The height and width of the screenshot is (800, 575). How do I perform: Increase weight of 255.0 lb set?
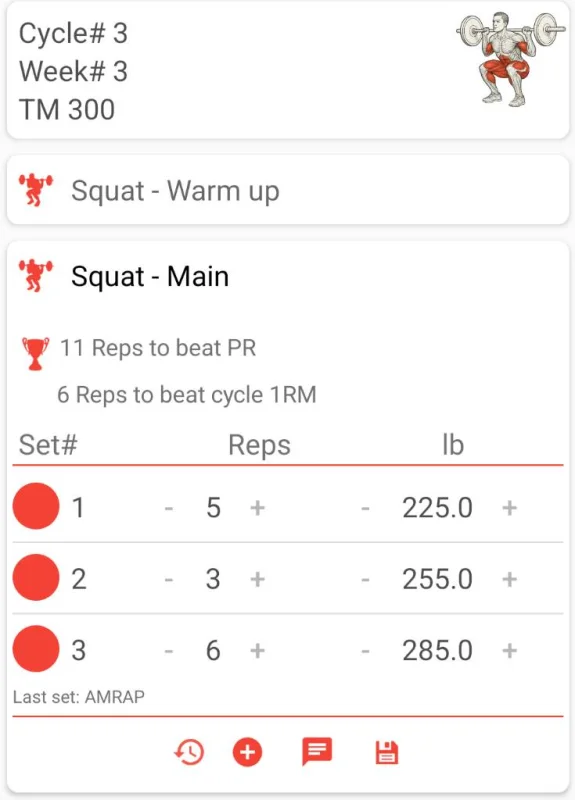coord(509,579)
